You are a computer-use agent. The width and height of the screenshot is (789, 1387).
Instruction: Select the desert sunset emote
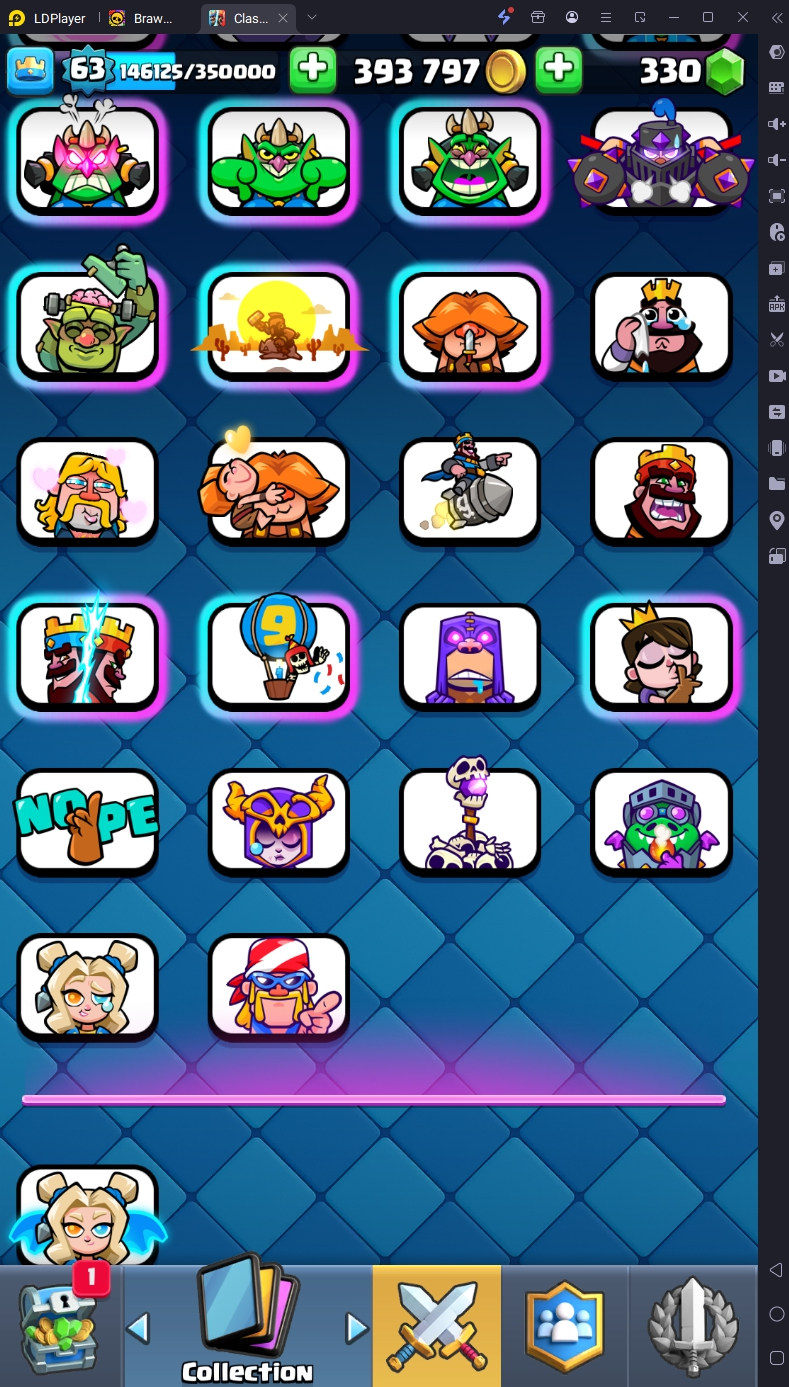tap(279, 324)
